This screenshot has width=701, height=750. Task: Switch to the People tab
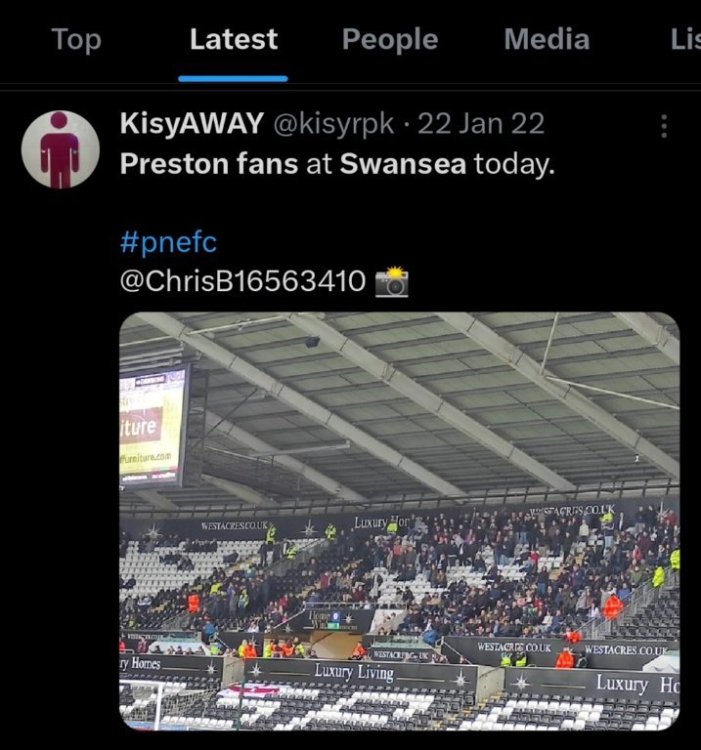coord(390,39)
